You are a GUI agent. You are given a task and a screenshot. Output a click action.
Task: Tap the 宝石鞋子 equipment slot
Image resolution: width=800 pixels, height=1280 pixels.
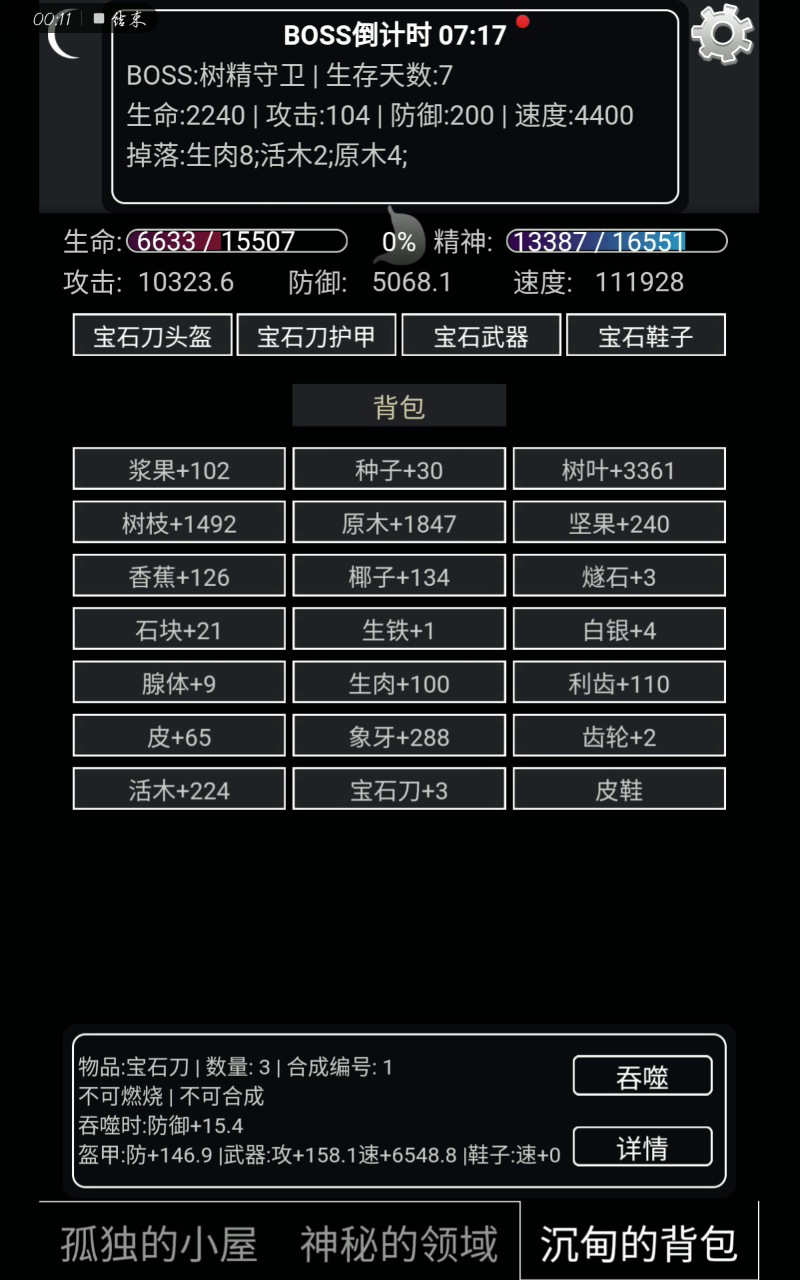pyautogui.click(x=646, y=335)
